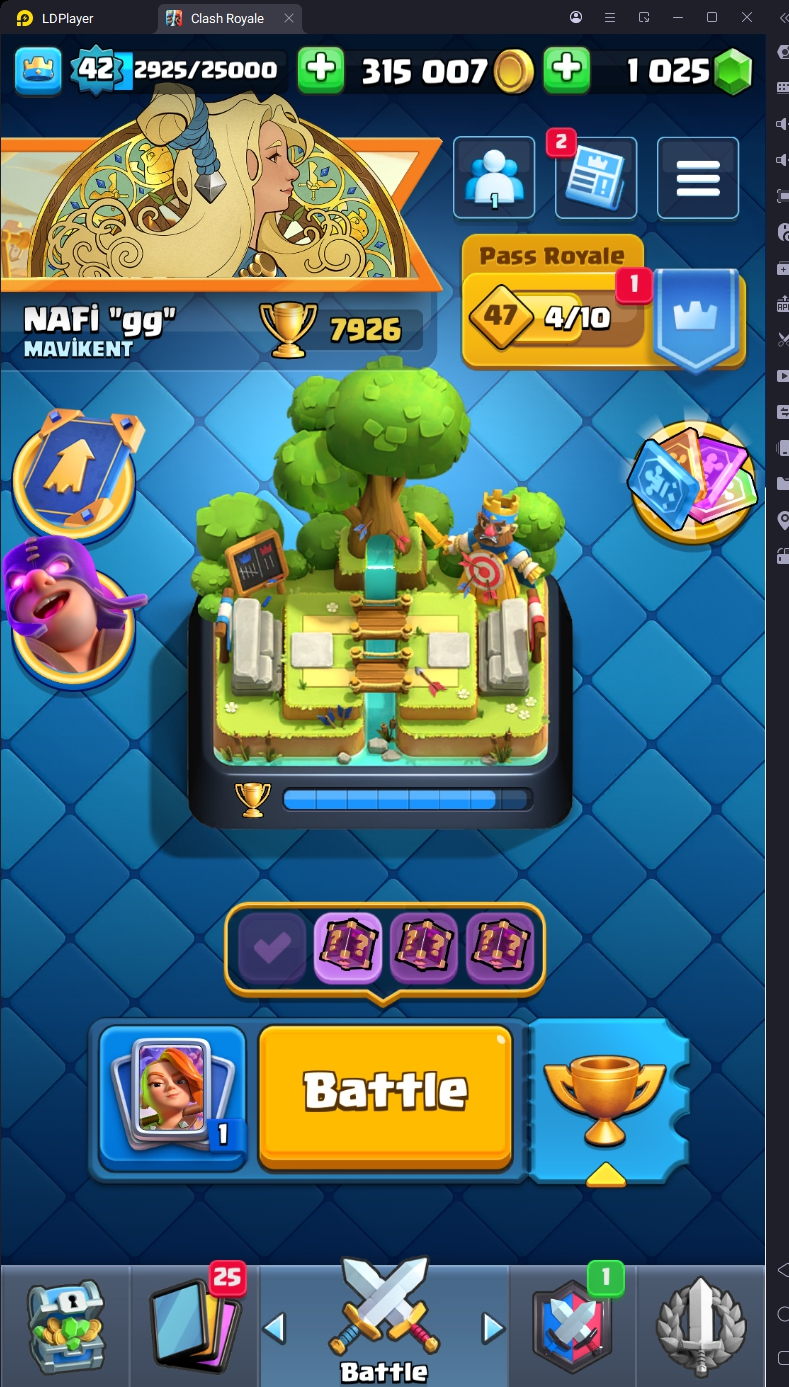Open the hamburger options menu

pos(697,178)
